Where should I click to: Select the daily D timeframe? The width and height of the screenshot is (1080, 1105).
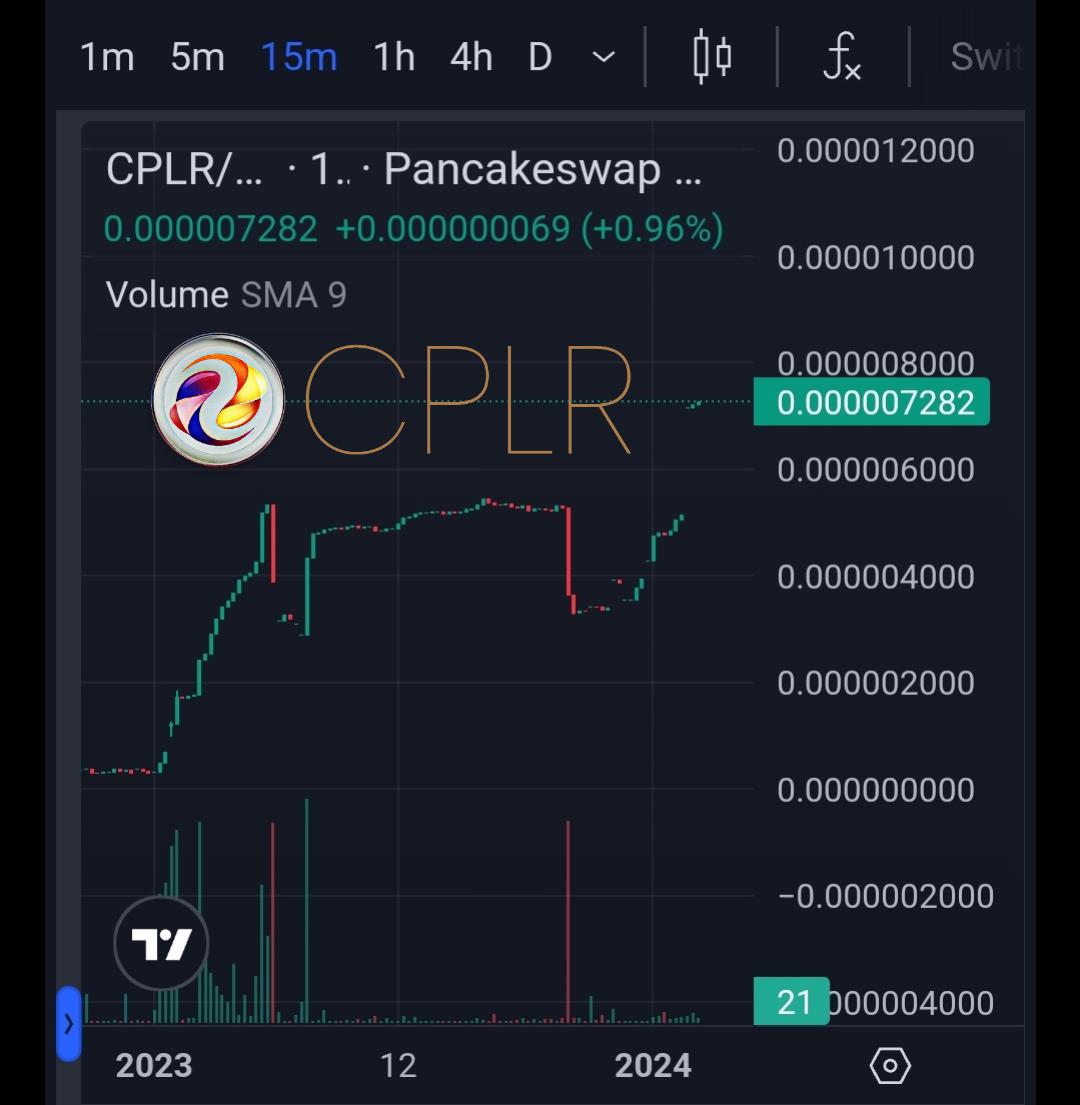(540, 57)
